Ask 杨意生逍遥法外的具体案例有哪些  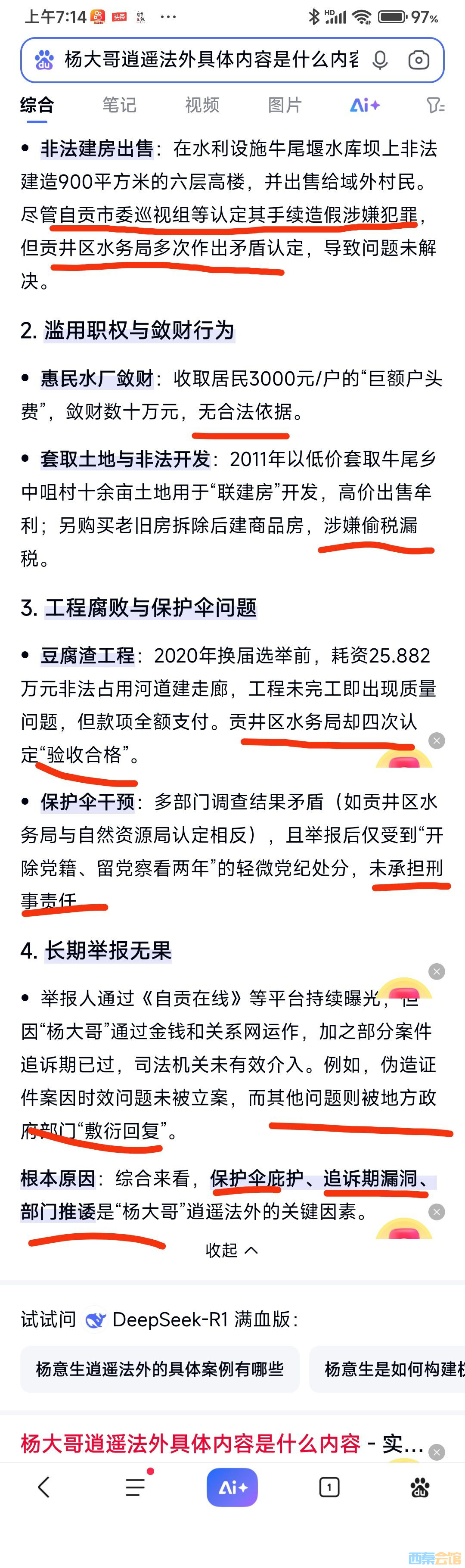coord(159,1369)
